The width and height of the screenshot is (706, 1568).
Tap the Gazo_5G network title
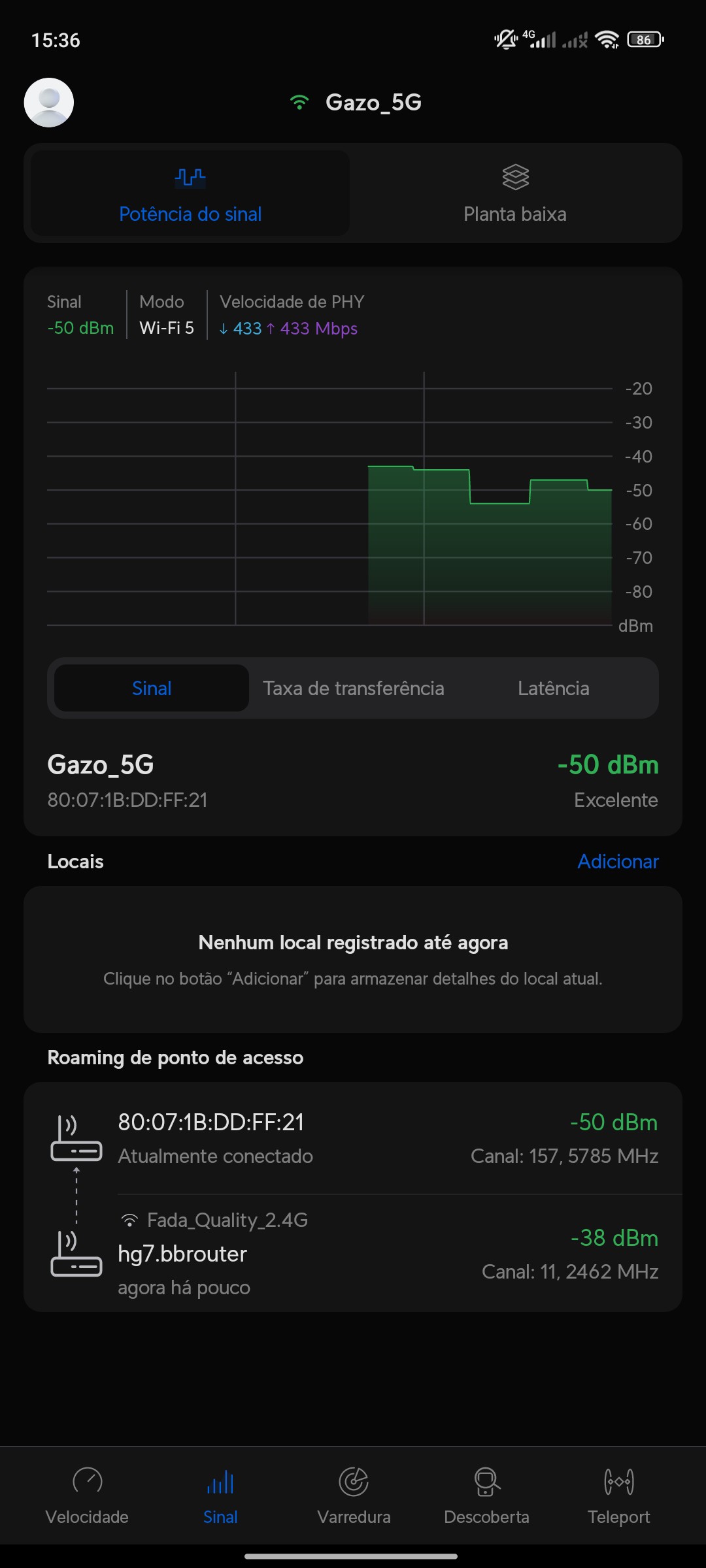click(373, 103)
